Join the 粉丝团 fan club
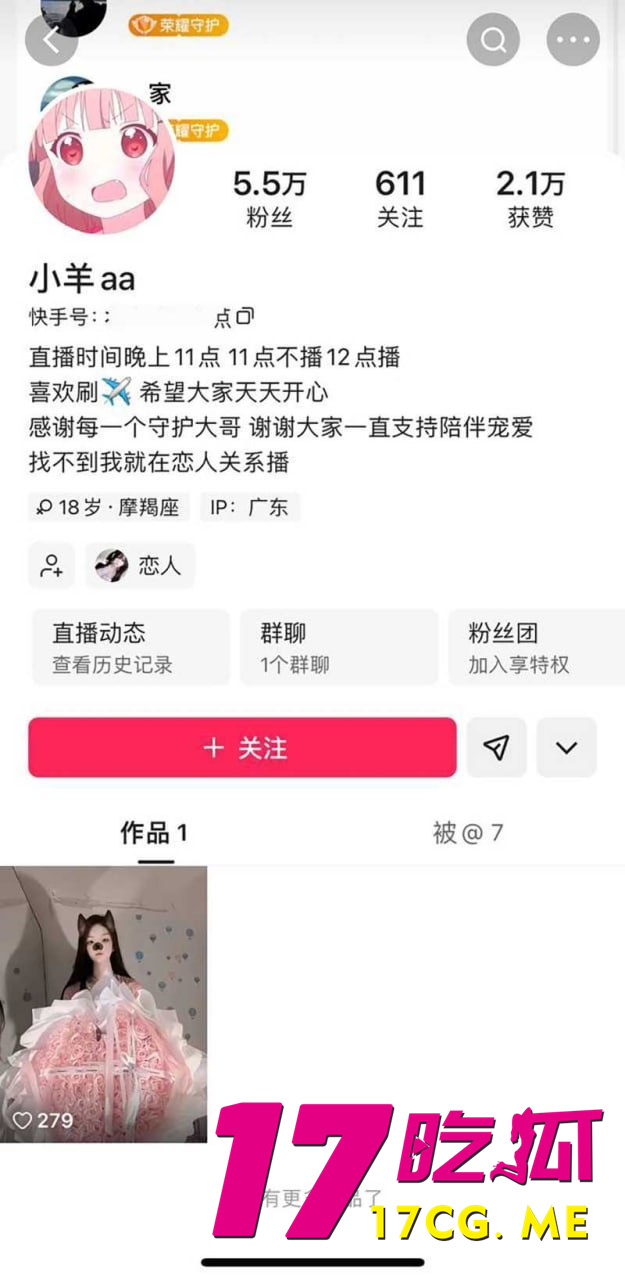The width and height of the screenshot is (625, 1280). point(535,647)
